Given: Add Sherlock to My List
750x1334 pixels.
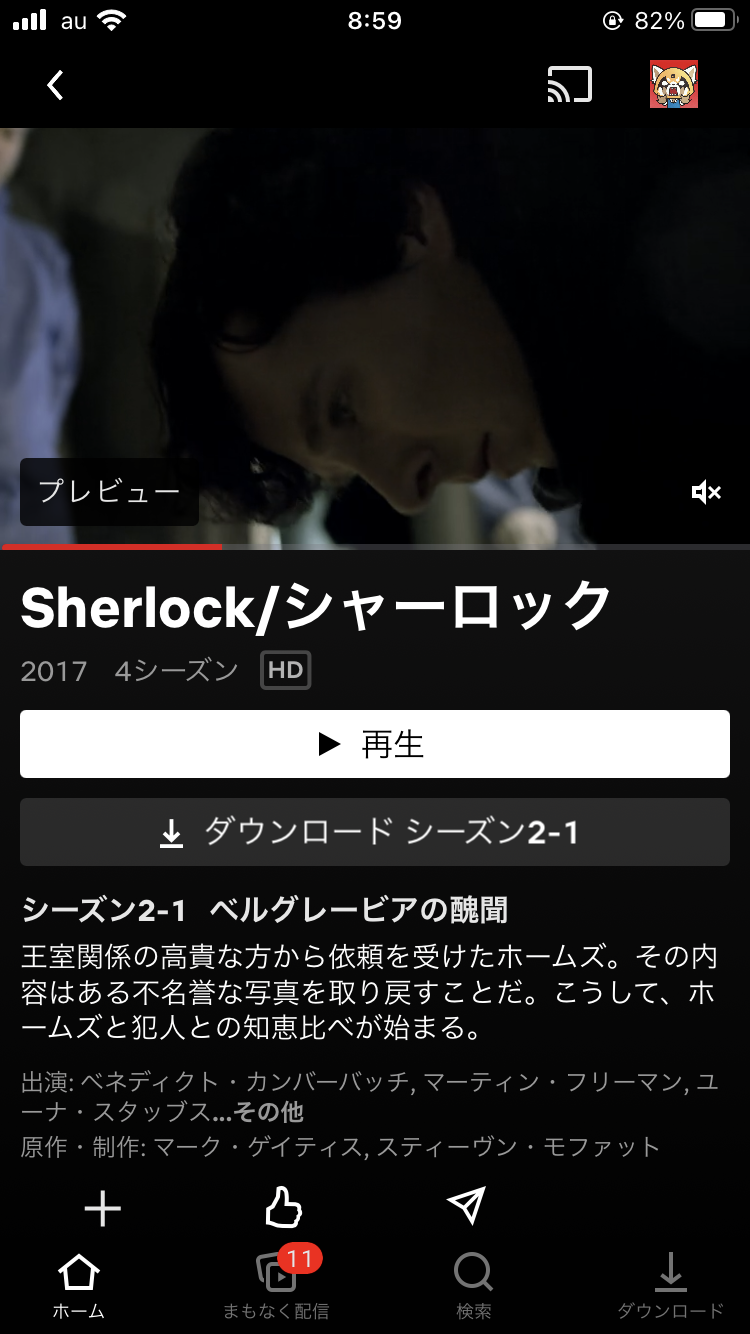Looking at the screenshot, I should click(x=102, y=1209).
